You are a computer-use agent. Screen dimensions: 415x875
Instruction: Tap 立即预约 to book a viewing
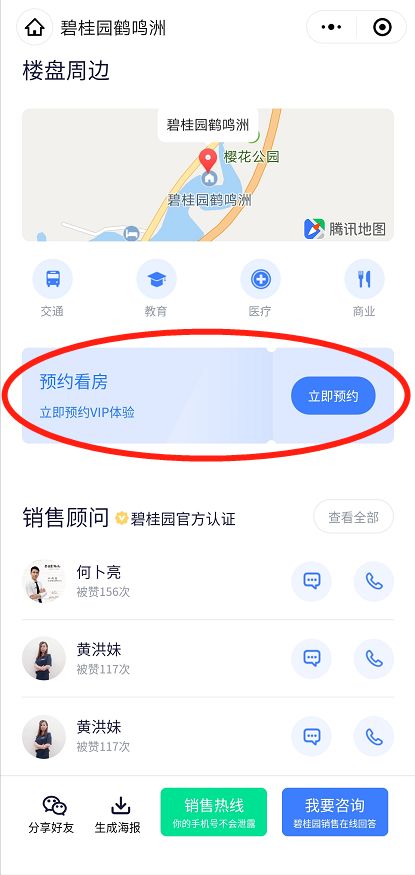point(333,396)
